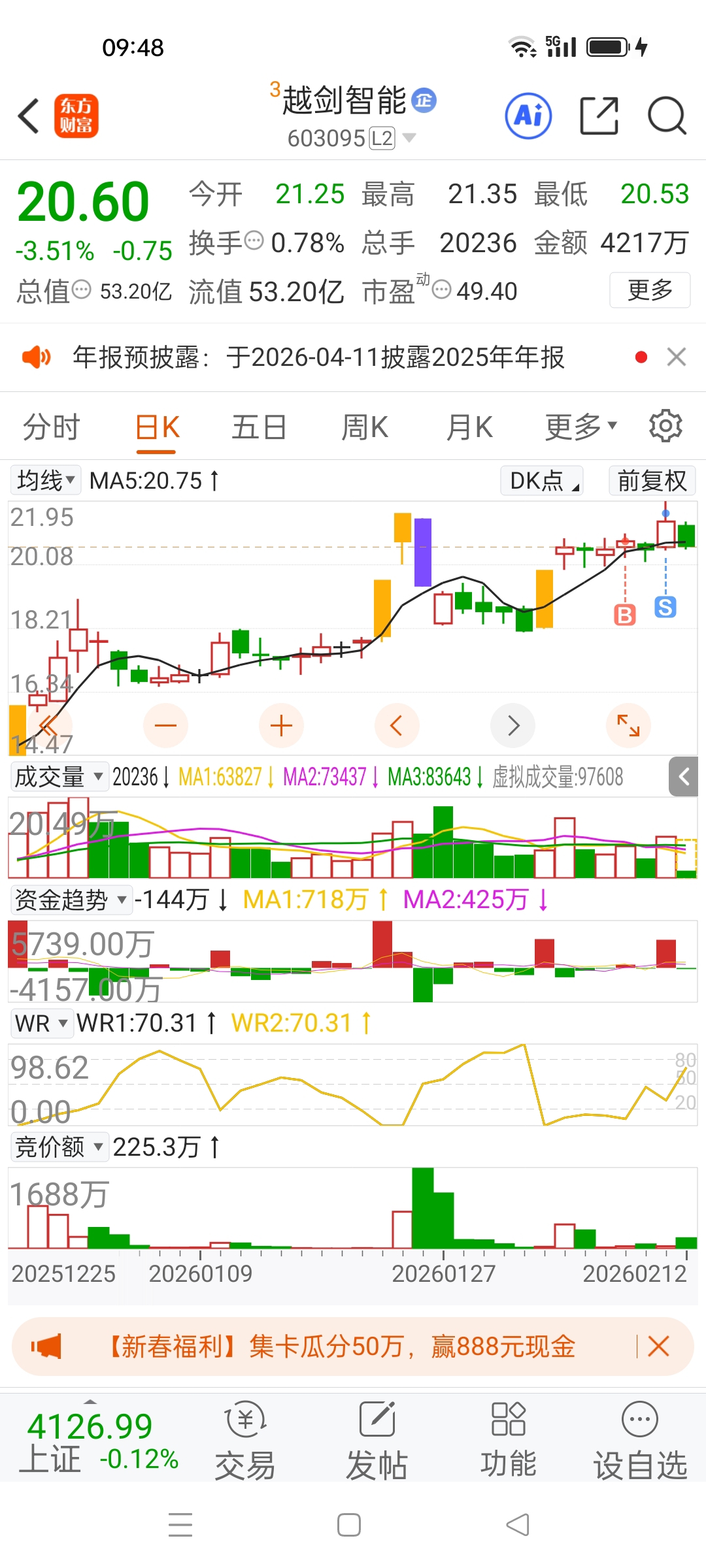
Task: Open chart settings gear
Action: [x=665, y=427]
